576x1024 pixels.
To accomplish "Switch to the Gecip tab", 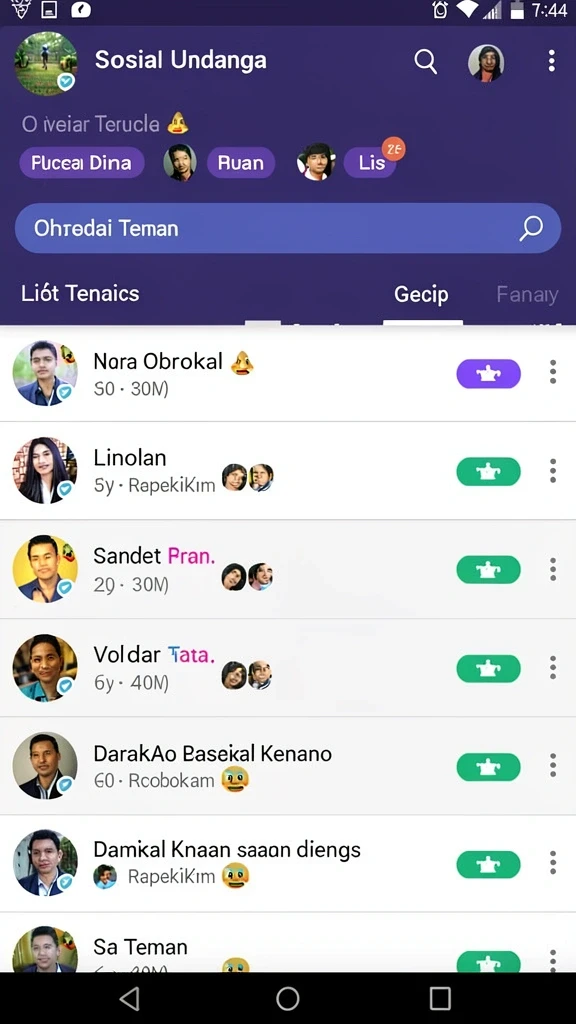I will point(421,295).
